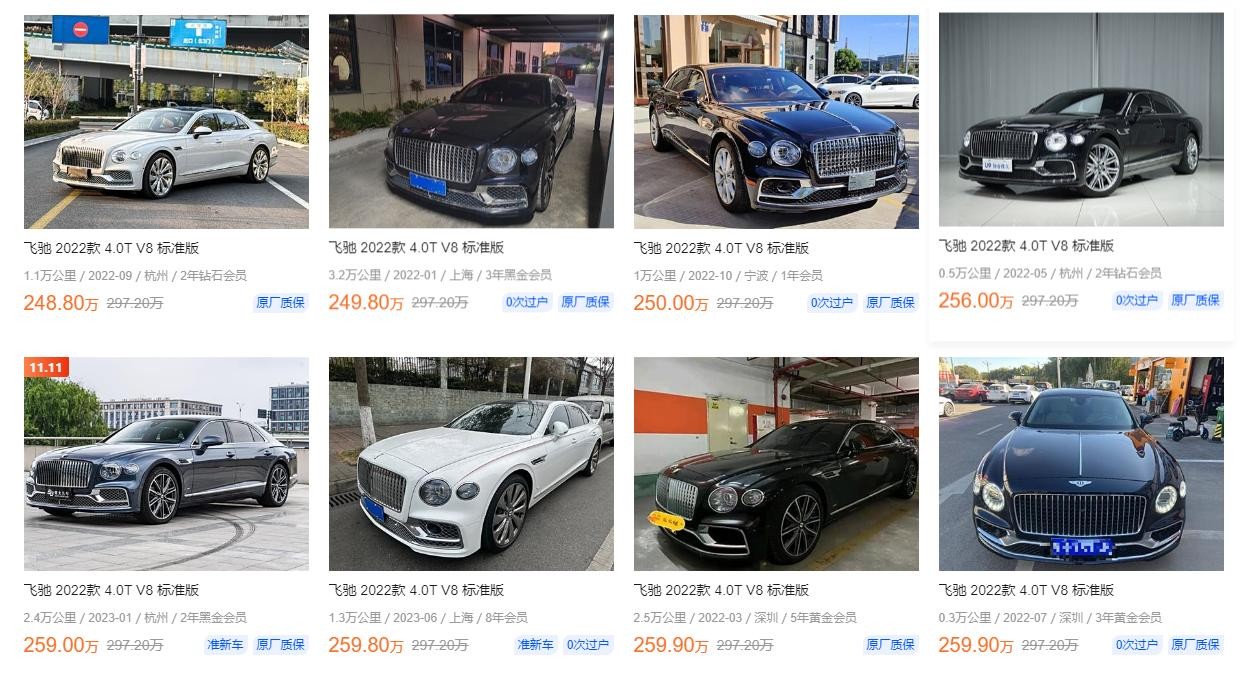Open the 248.80万 Flying Spur listing in Hangzhou
This screenshot has width=1250, height=675.
(x=166, y=122)
